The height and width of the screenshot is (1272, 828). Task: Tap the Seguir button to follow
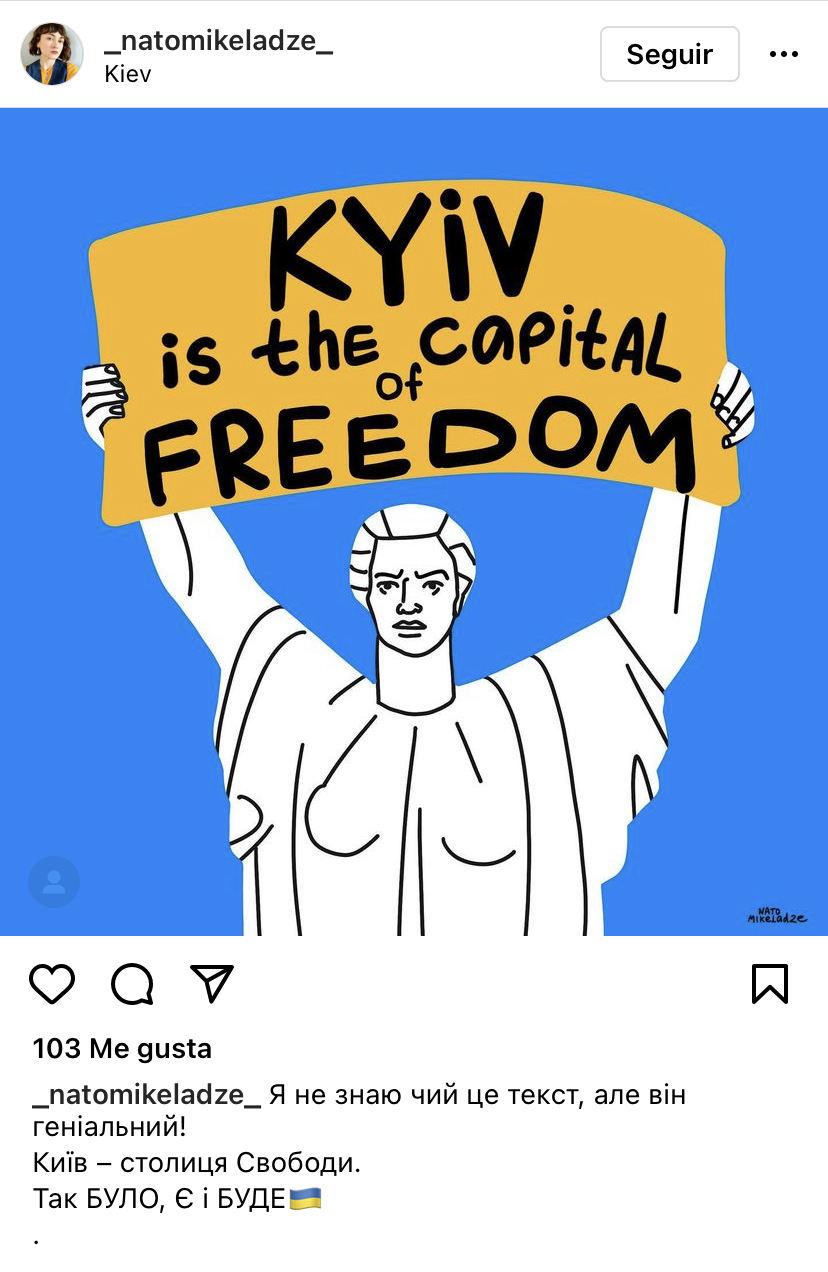[x=669, y=54]
